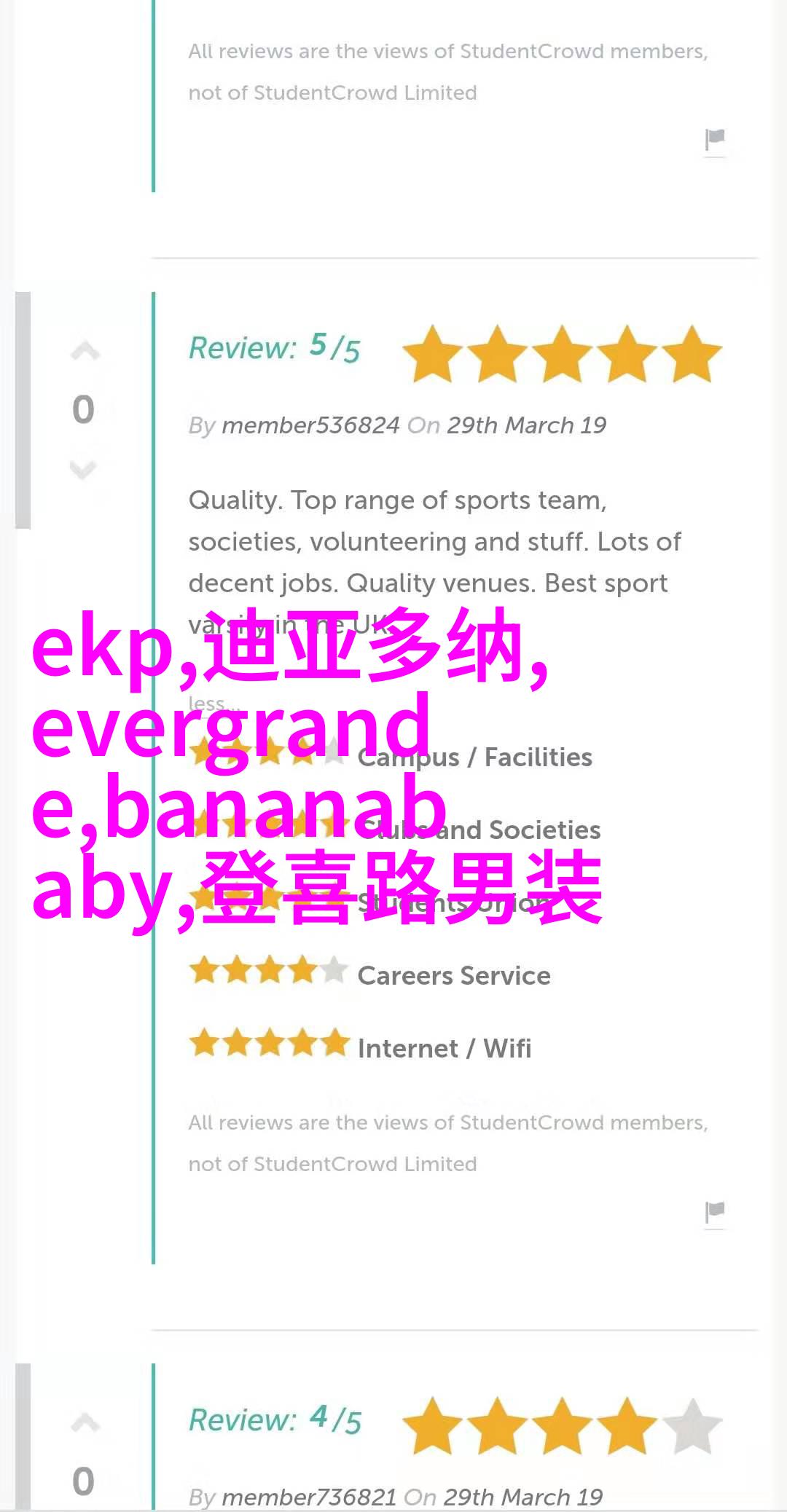
Task: Upvote the review by member536824
Action: (85, 353)
